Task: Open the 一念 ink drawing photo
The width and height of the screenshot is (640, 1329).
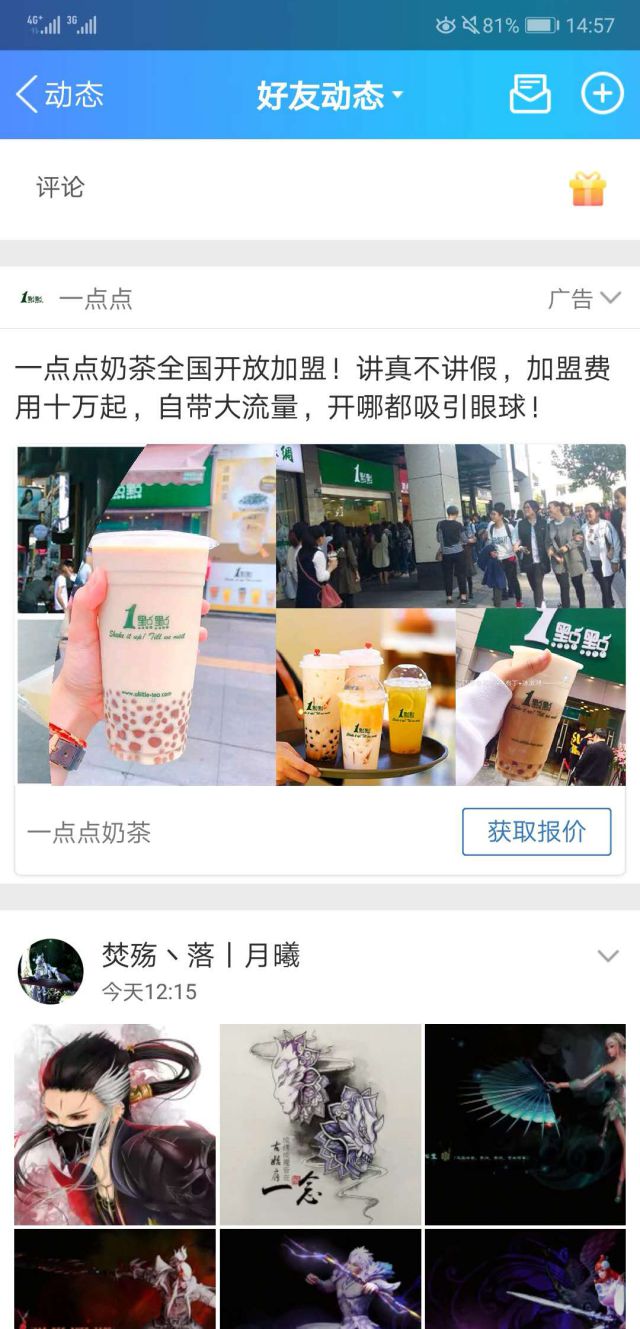Action: (x=320, y=1124)
